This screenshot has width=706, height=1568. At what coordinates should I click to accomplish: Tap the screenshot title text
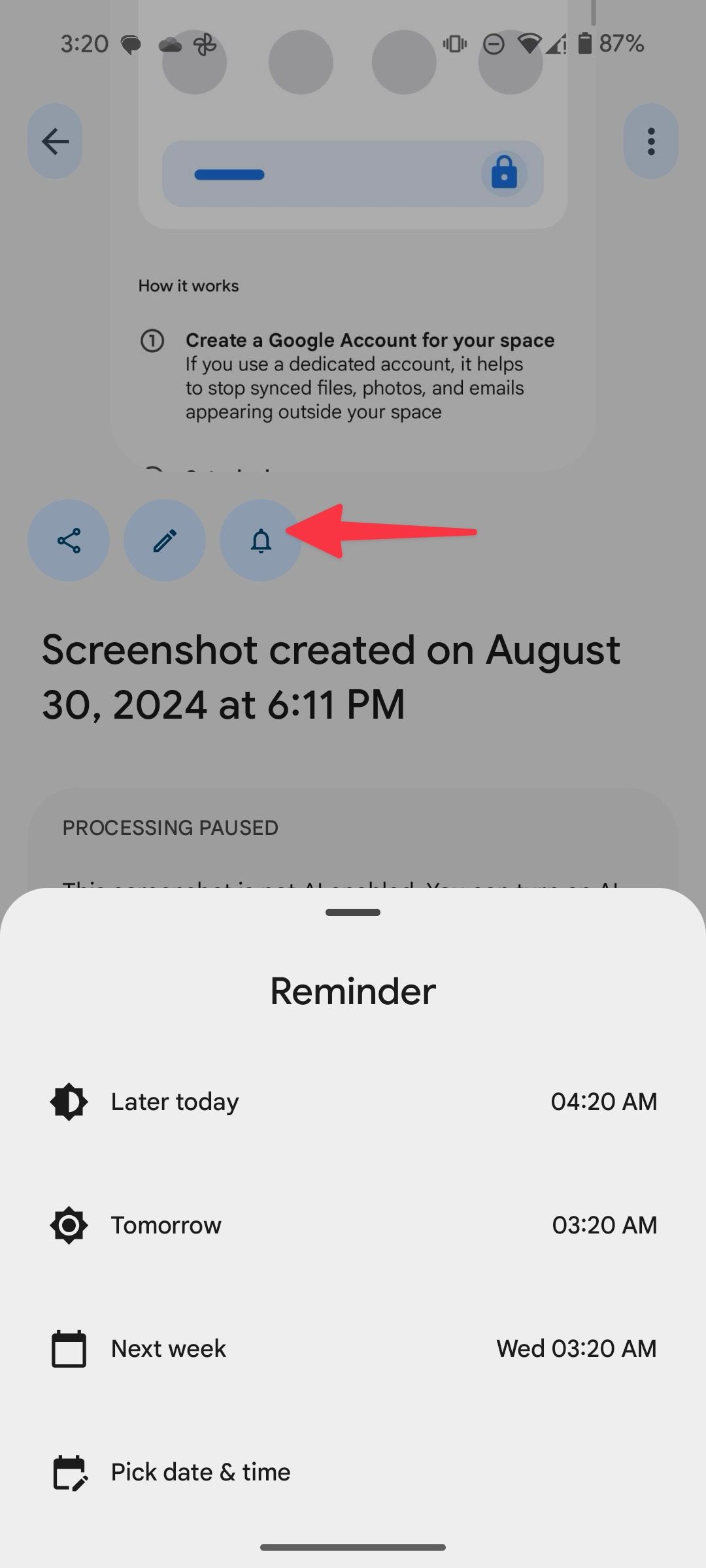click(330, 674)
